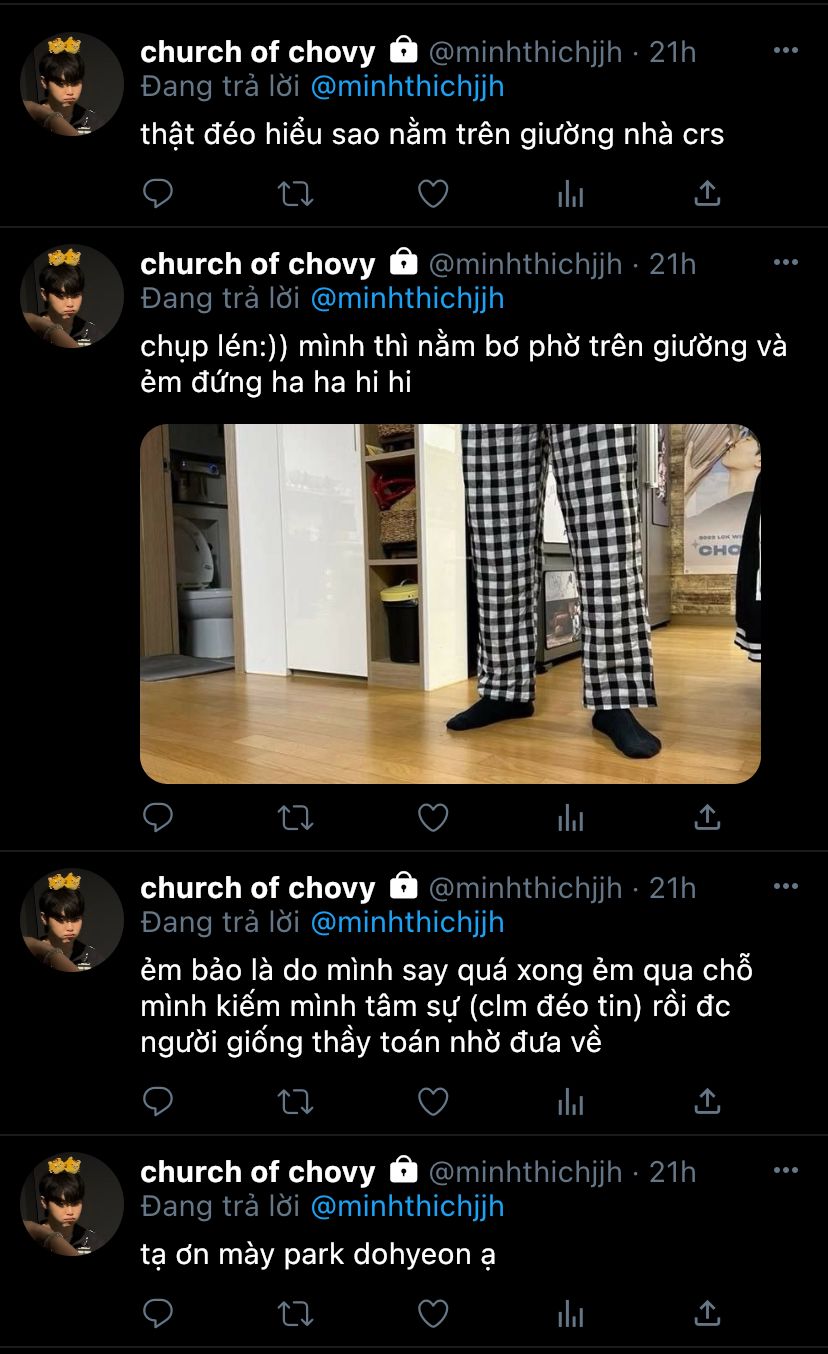Open overflow menu on 'thật đéo hiểu' tweet
Screen dimensions: 828x1354
point(786,51)
